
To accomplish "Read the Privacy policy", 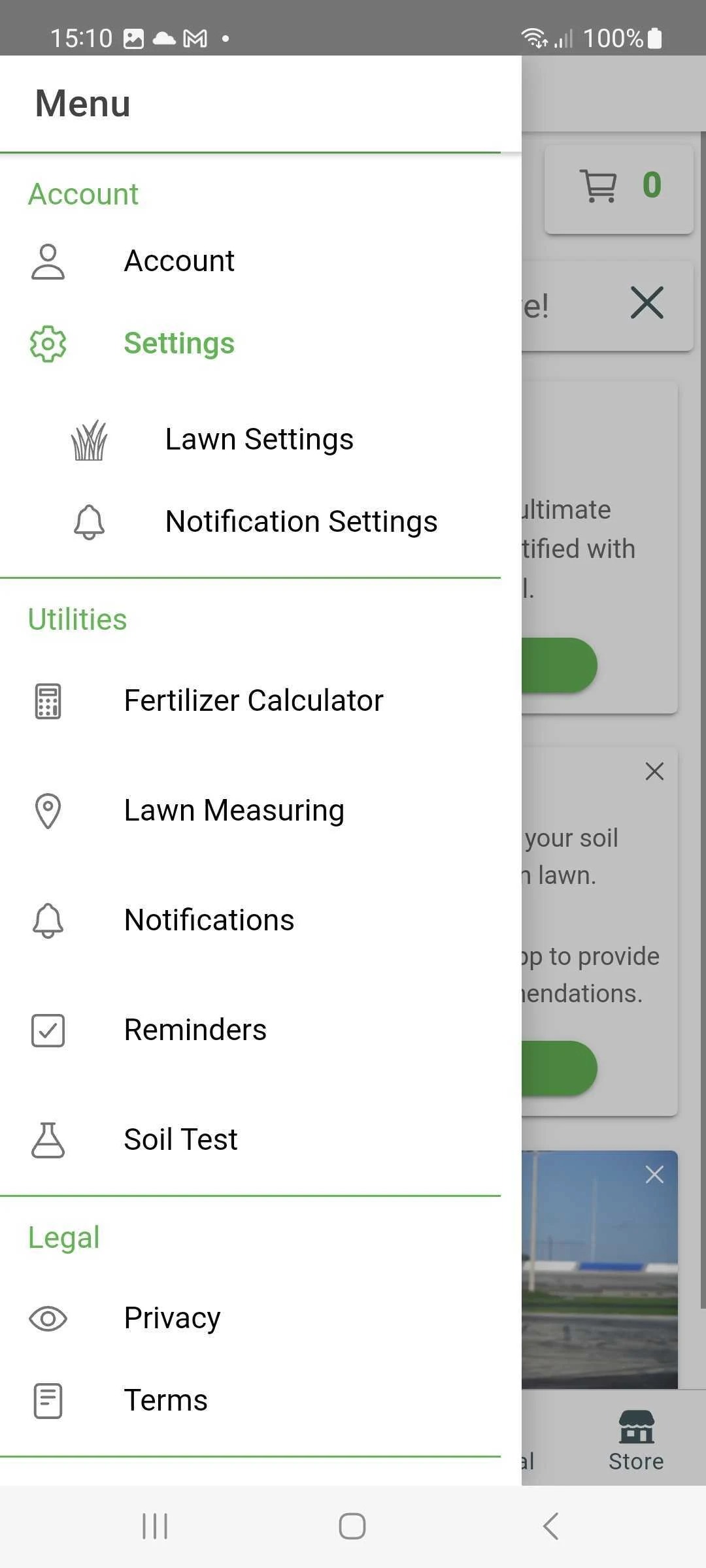I will coord(250,1318).
